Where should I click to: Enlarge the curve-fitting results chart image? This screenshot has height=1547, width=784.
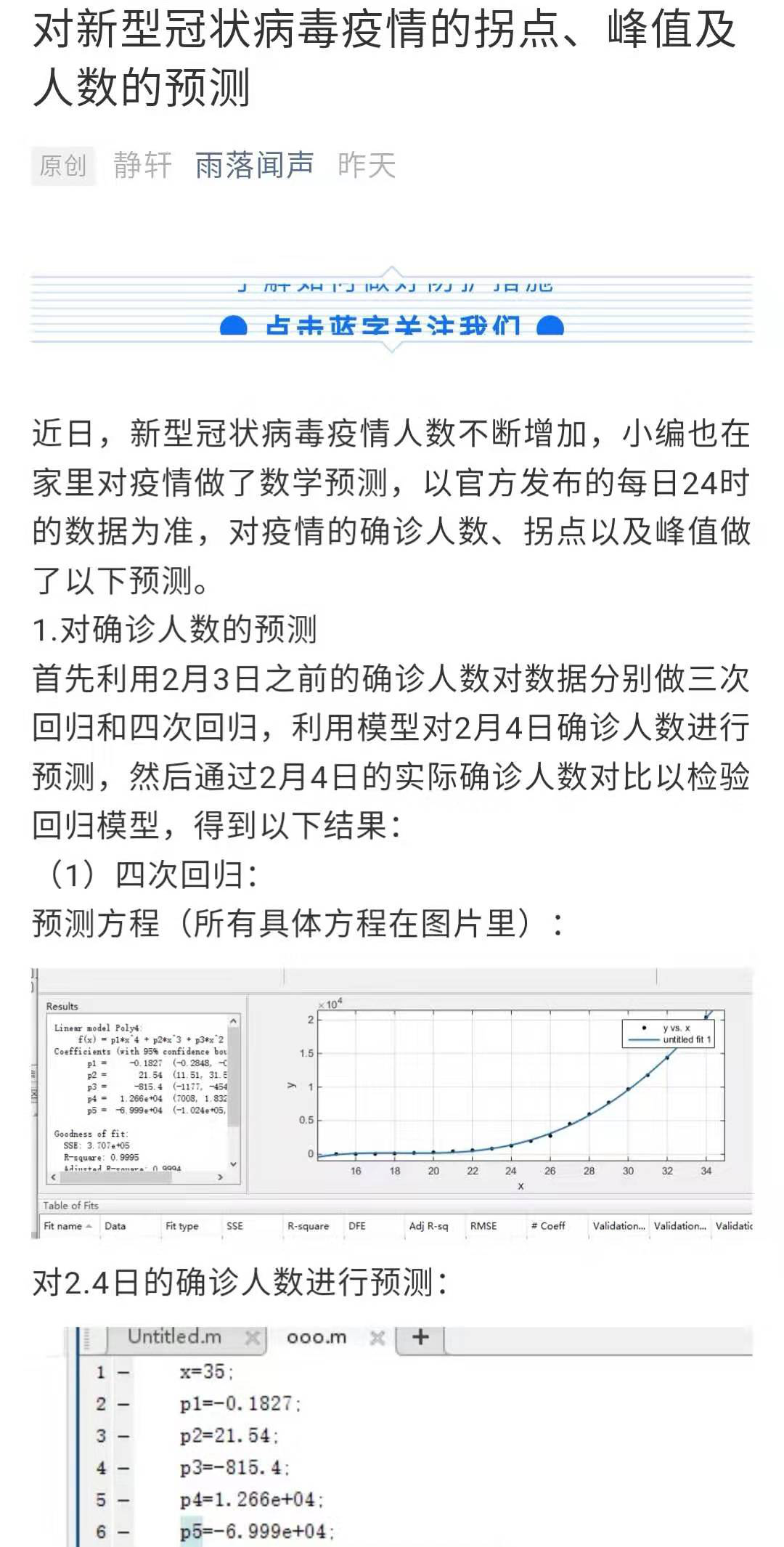392,1103
